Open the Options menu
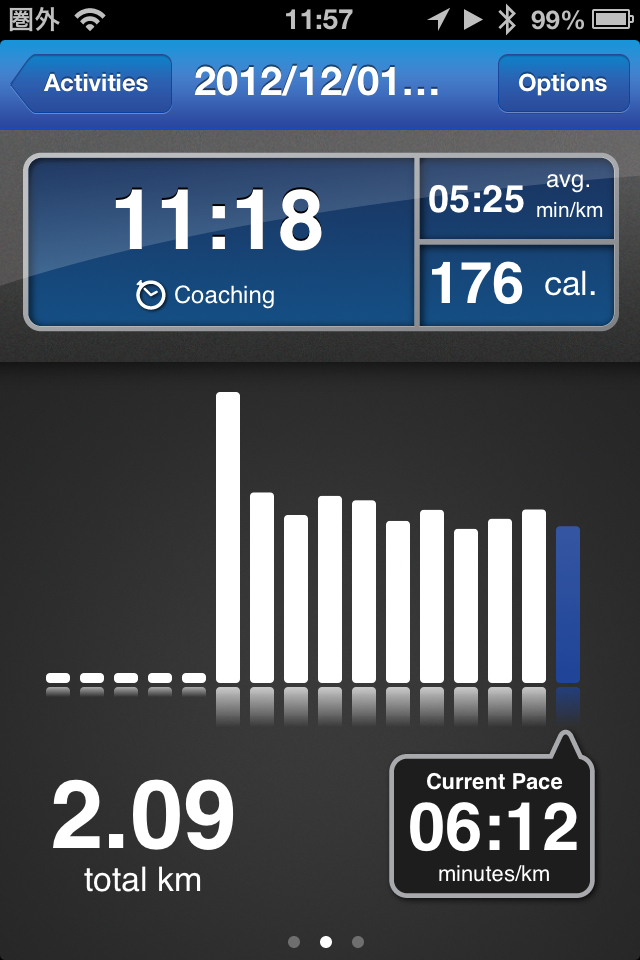This screenshot has width=640, height=960. [561, 84]
